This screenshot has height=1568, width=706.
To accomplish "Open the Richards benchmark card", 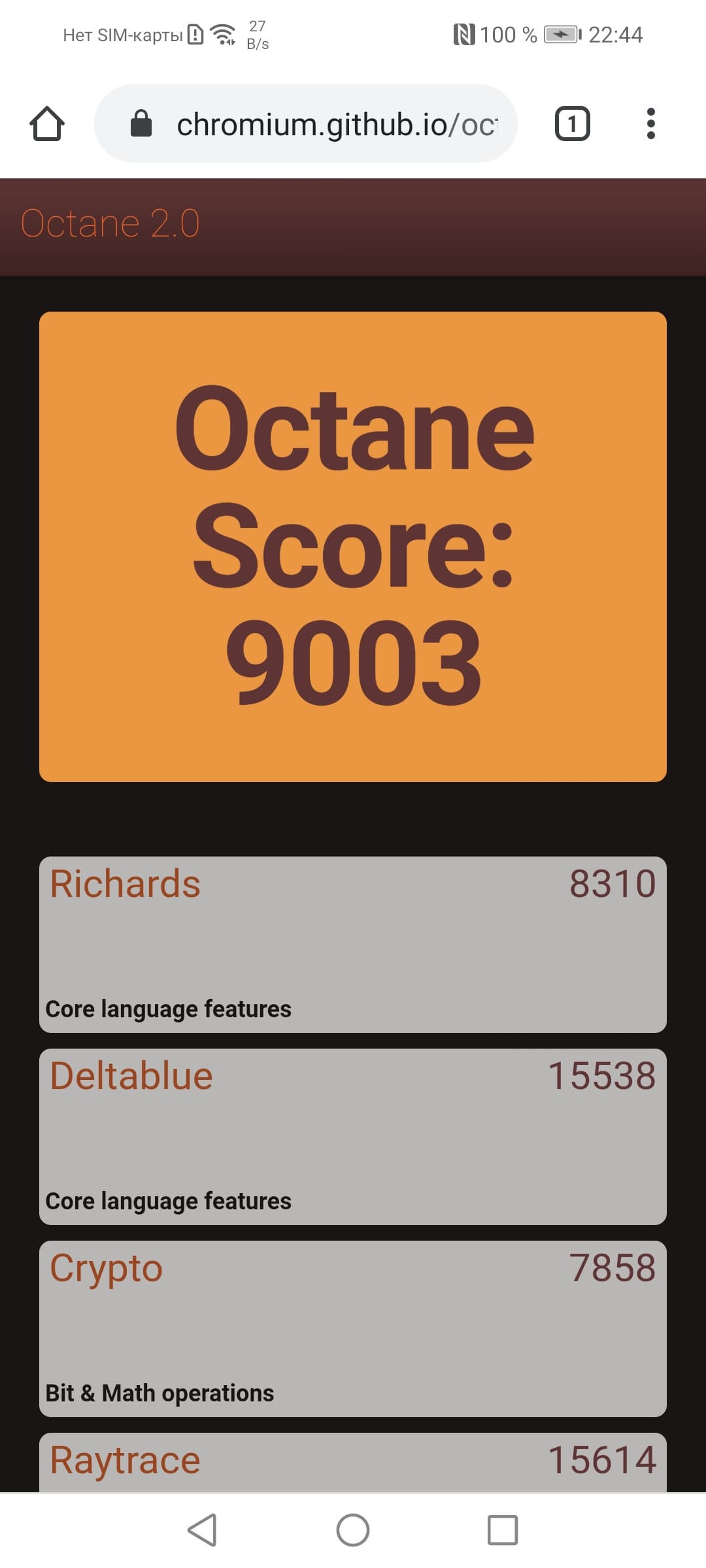I will click(x=353, y=944).
